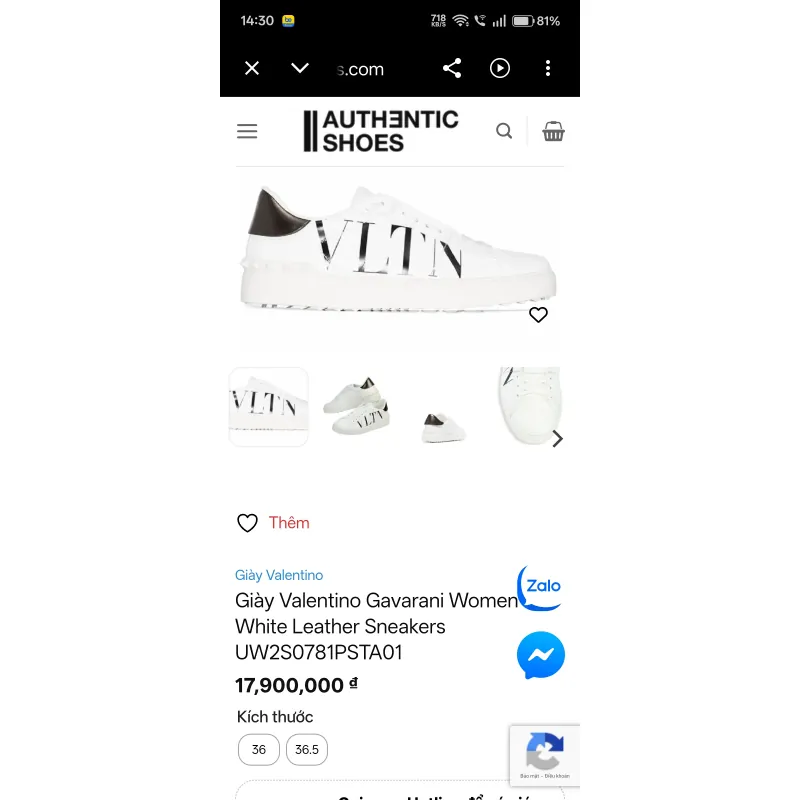Select the first VLTN close-up thumbnail

tap(268, 406)
